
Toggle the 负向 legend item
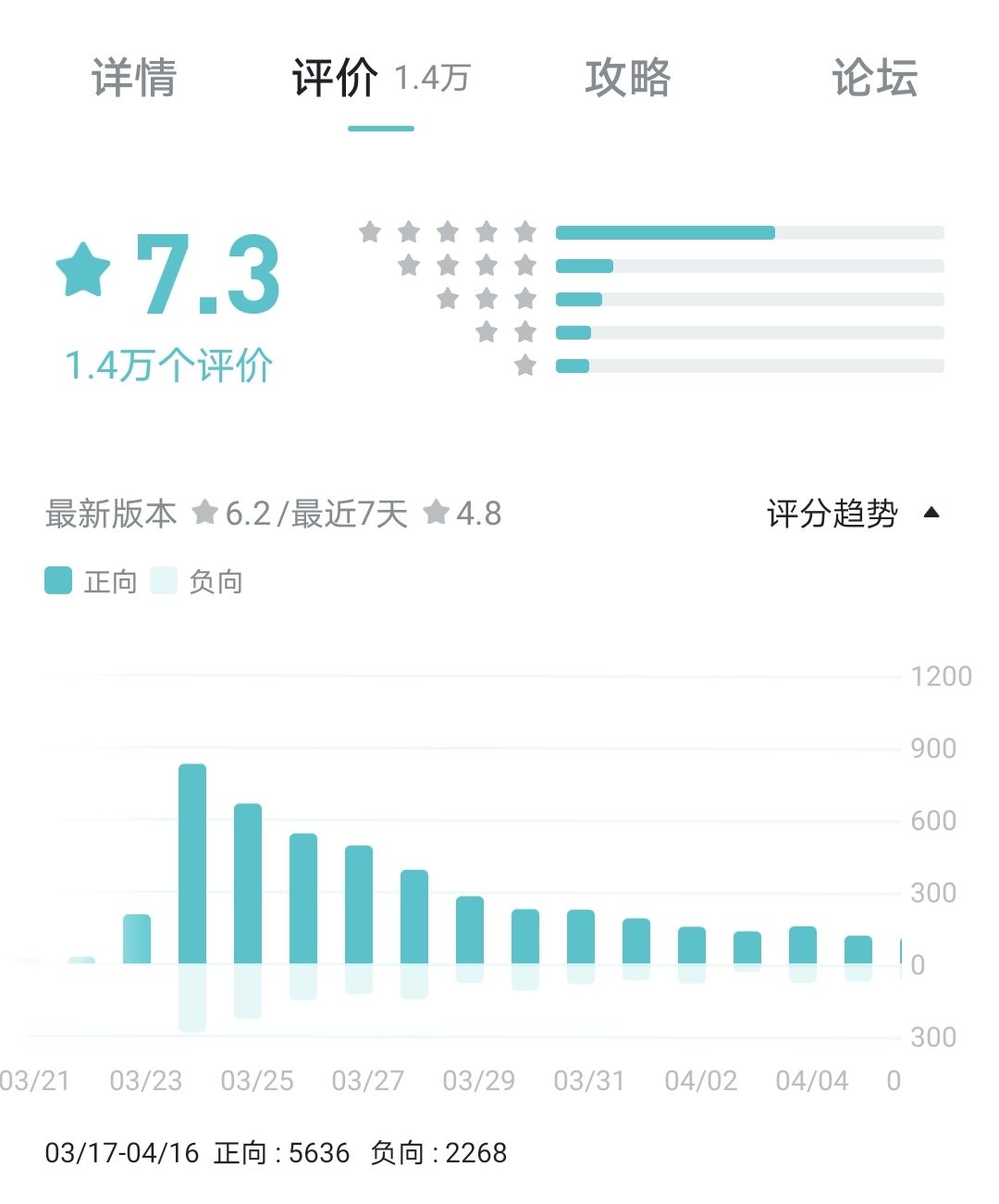tap(218, 581)
